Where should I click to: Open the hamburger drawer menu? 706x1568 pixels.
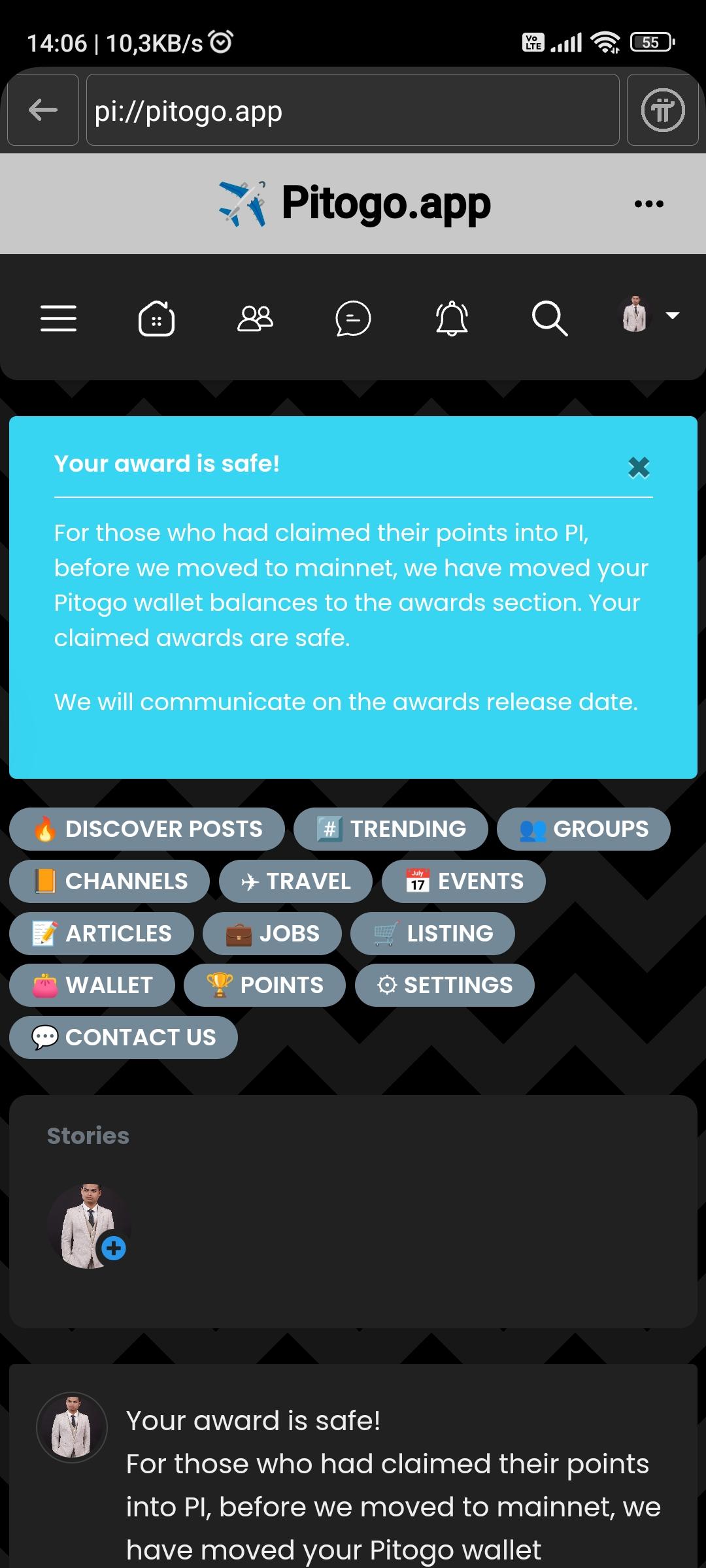coord(59,318)
